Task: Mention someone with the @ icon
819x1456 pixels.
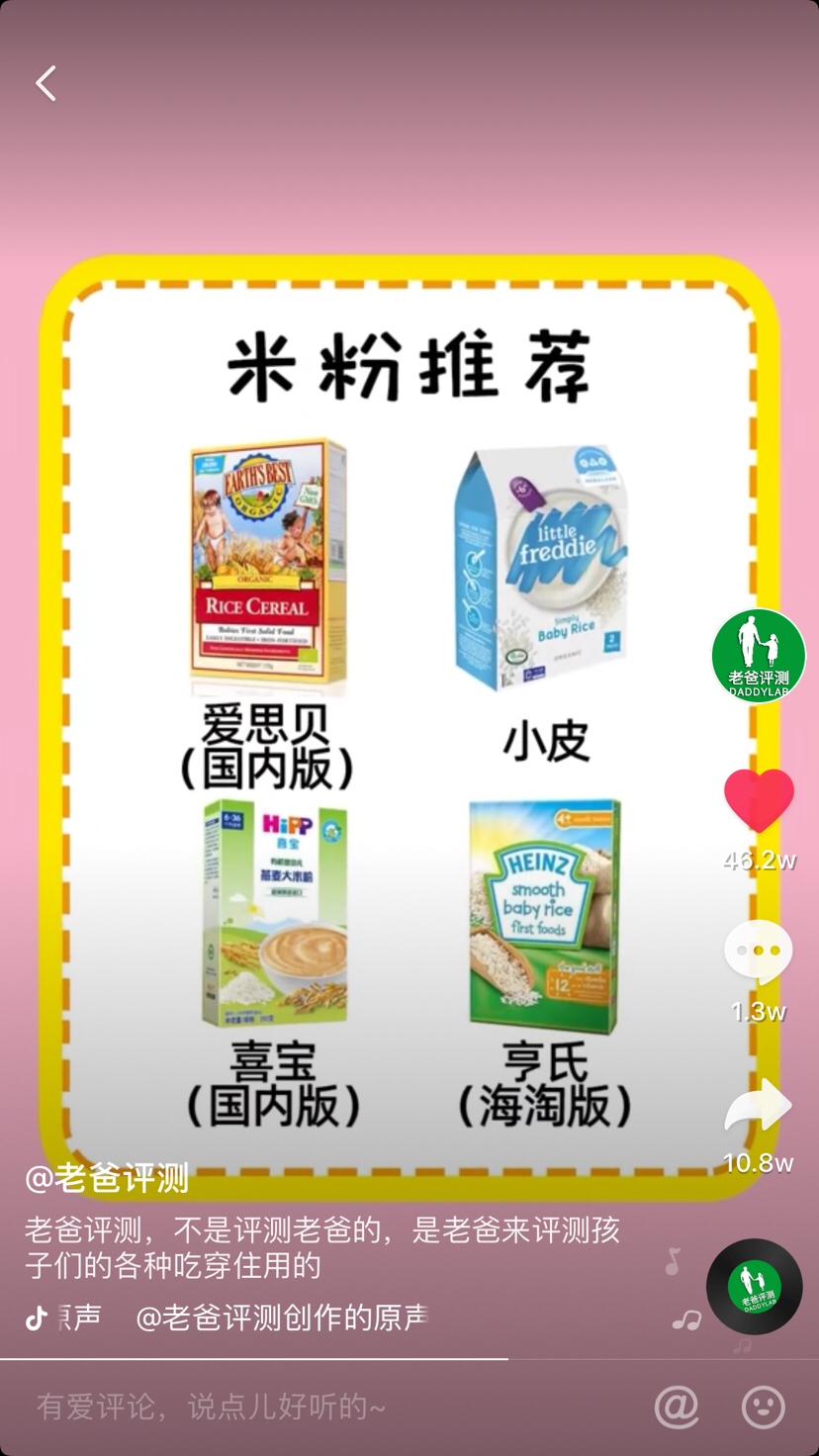Action: 677,1407
